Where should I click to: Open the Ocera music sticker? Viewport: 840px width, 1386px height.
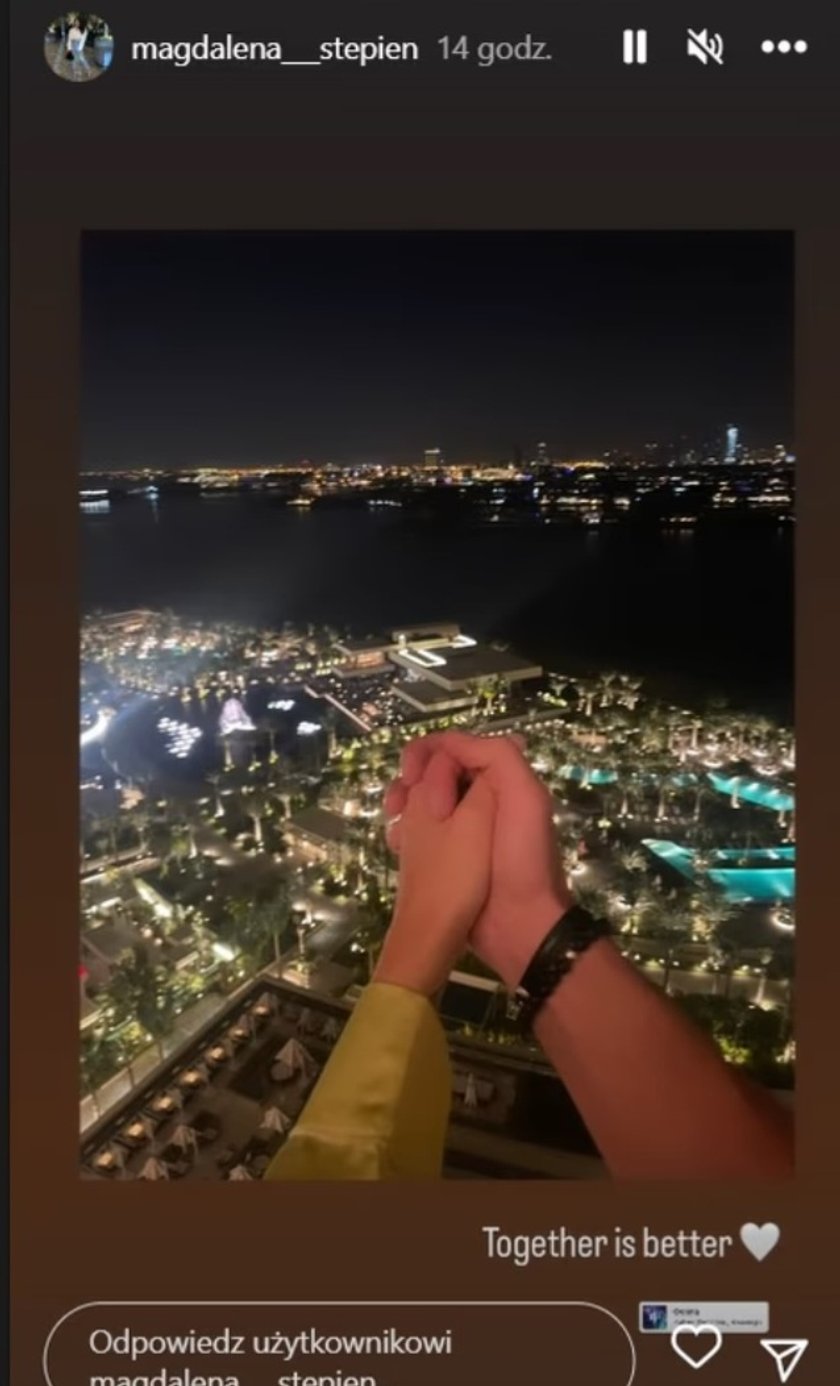pyautogui.click(x=704, y=1316)
